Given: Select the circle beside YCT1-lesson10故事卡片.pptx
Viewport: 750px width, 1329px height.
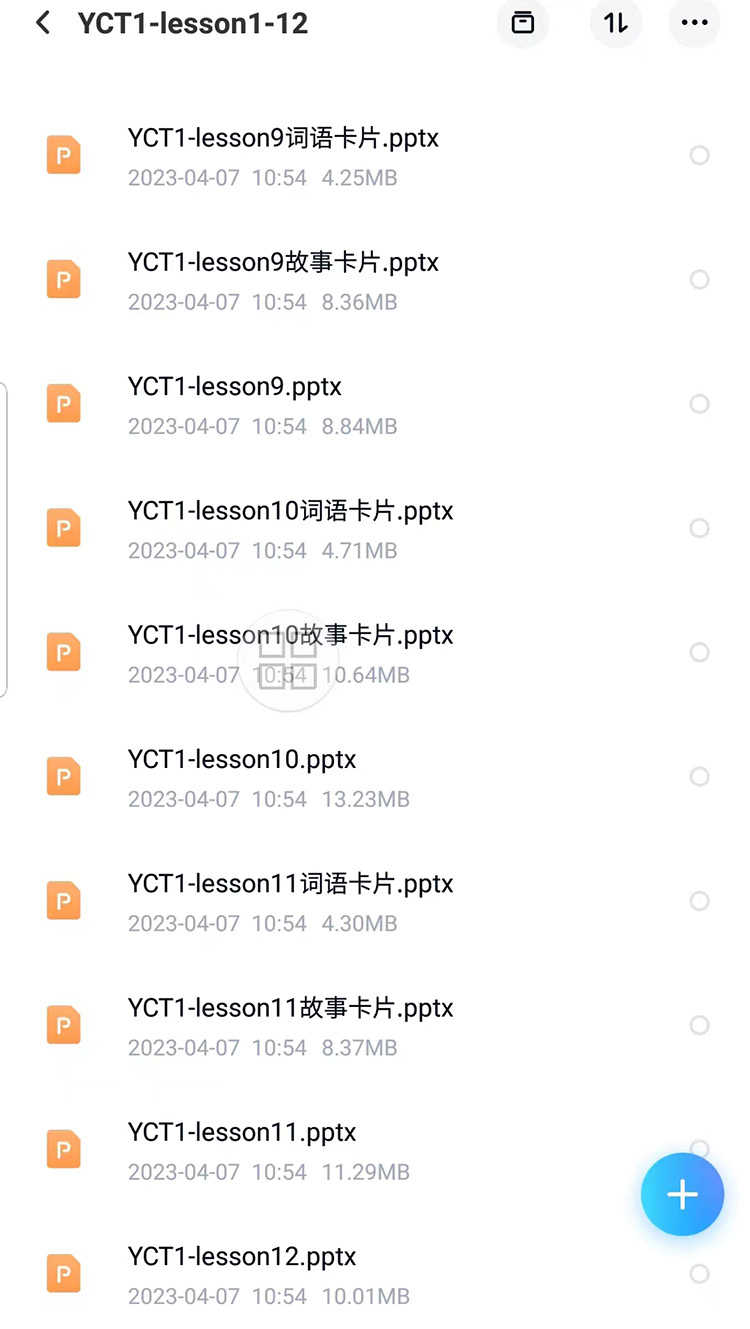Looking at the screenshot, I should [700, 652].
